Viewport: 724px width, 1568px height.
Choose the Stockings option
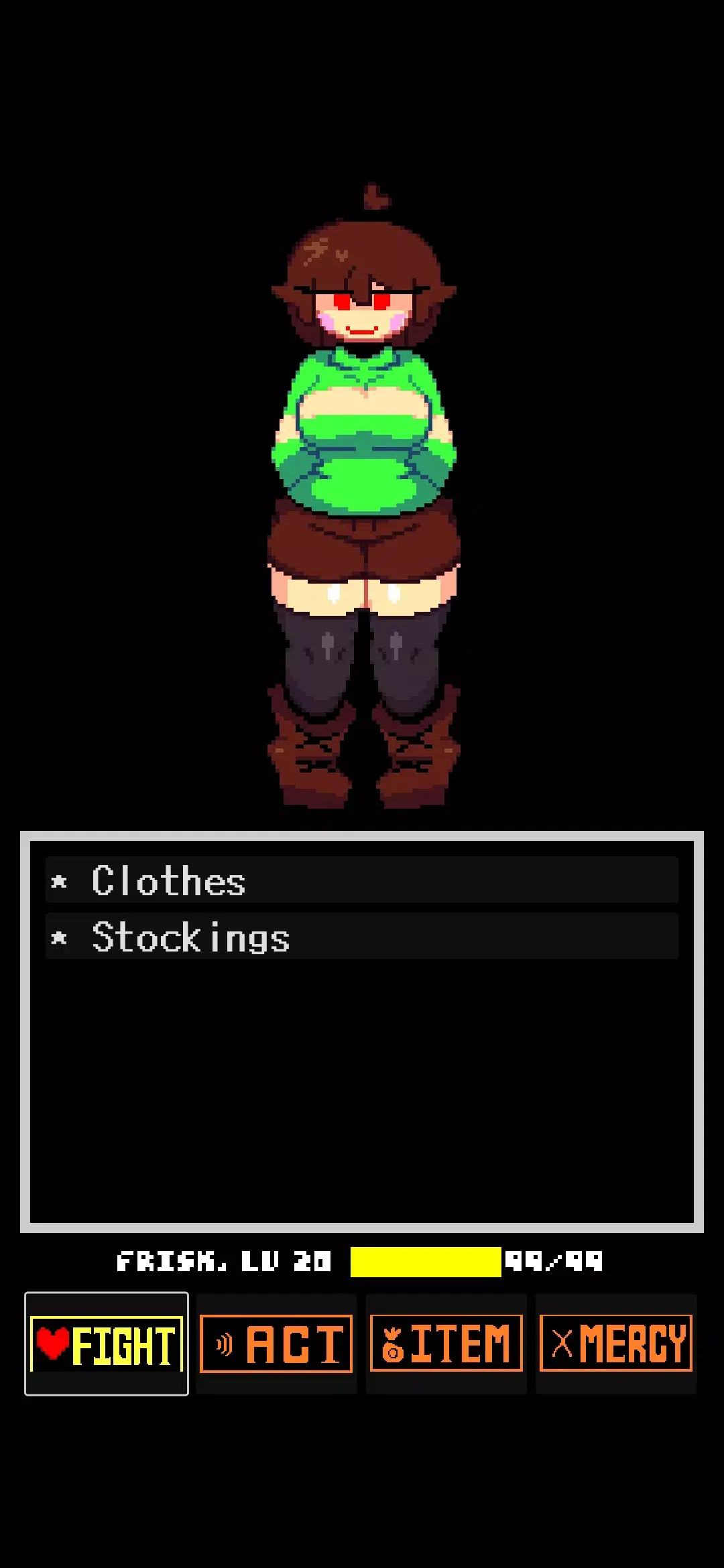[x=362, y=936]
